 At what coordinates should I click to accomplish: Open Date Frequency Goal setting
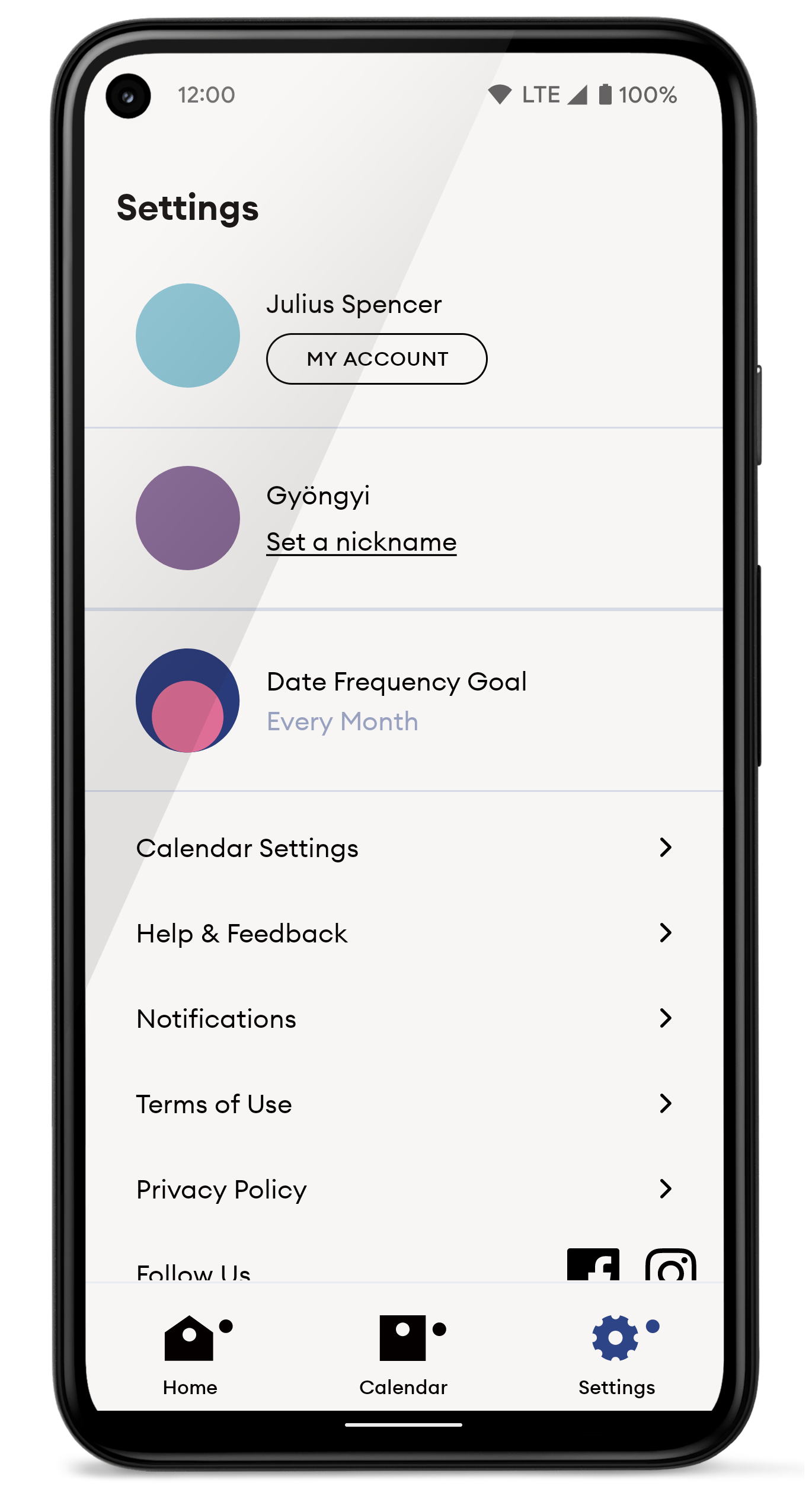coord(404,701)
